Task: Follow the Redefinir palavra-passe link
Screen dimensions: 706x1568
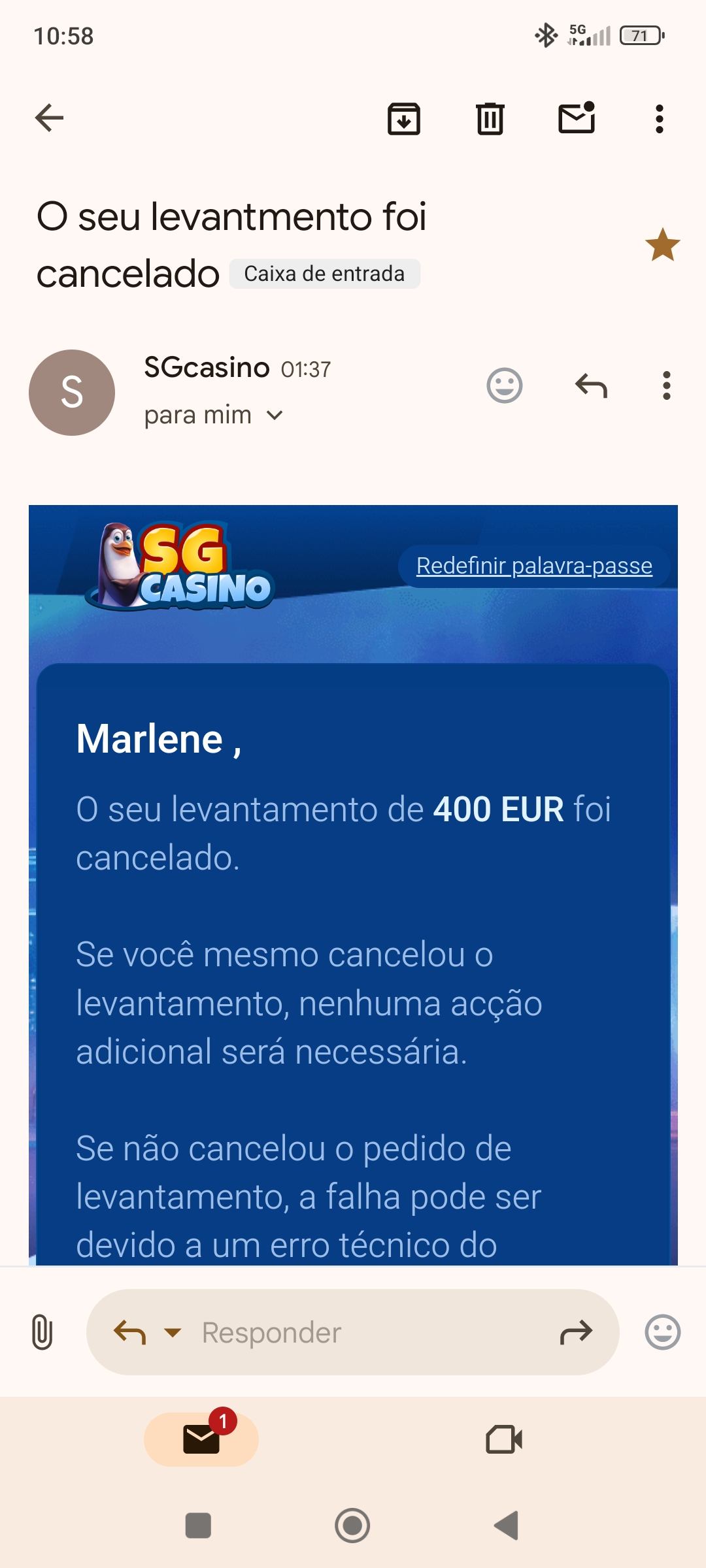Action: point(534,566)
